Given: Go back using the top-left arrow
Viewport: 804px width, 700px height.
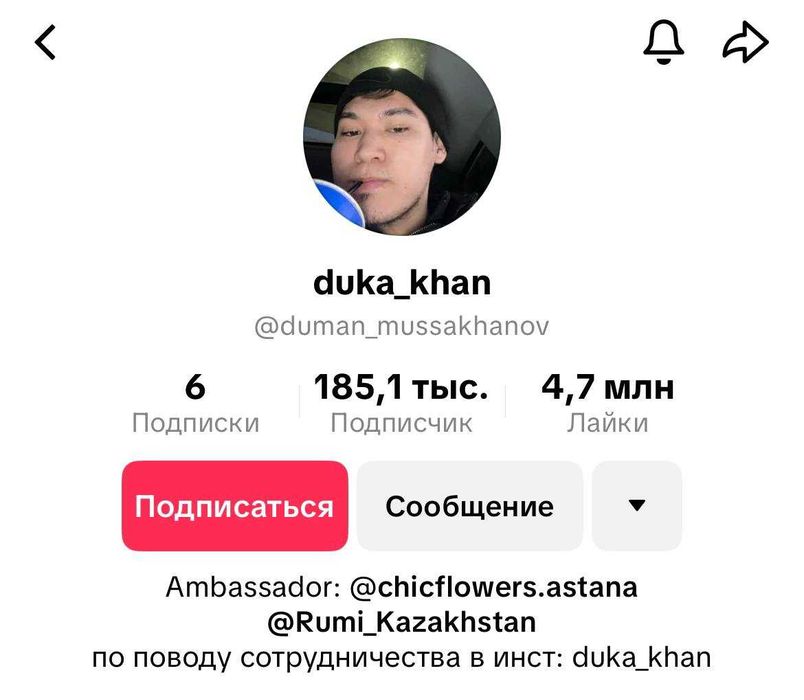Looking at the screenshot, I should [45, 42].
